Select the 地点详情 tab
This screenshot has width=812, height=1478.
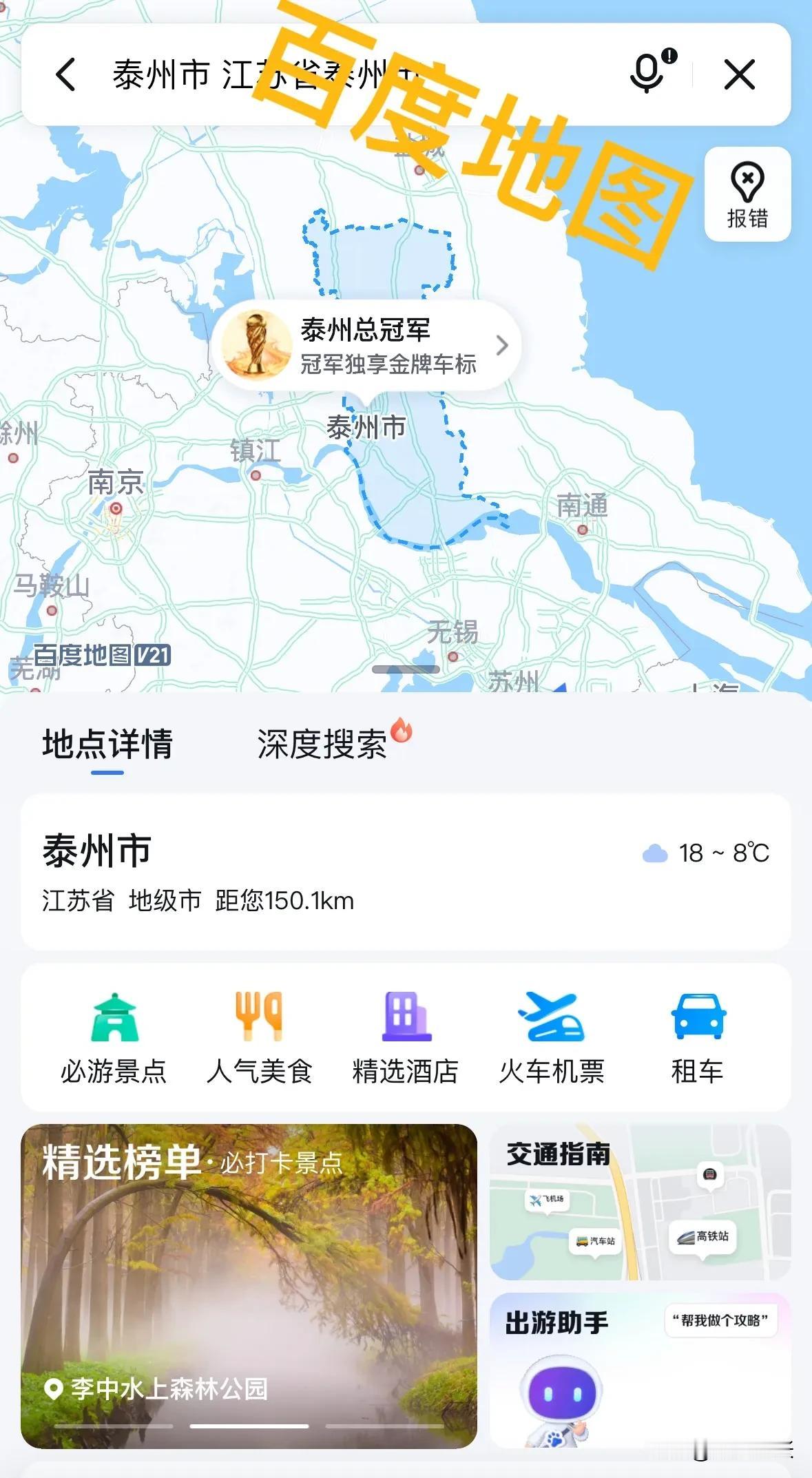click(108, 742)
